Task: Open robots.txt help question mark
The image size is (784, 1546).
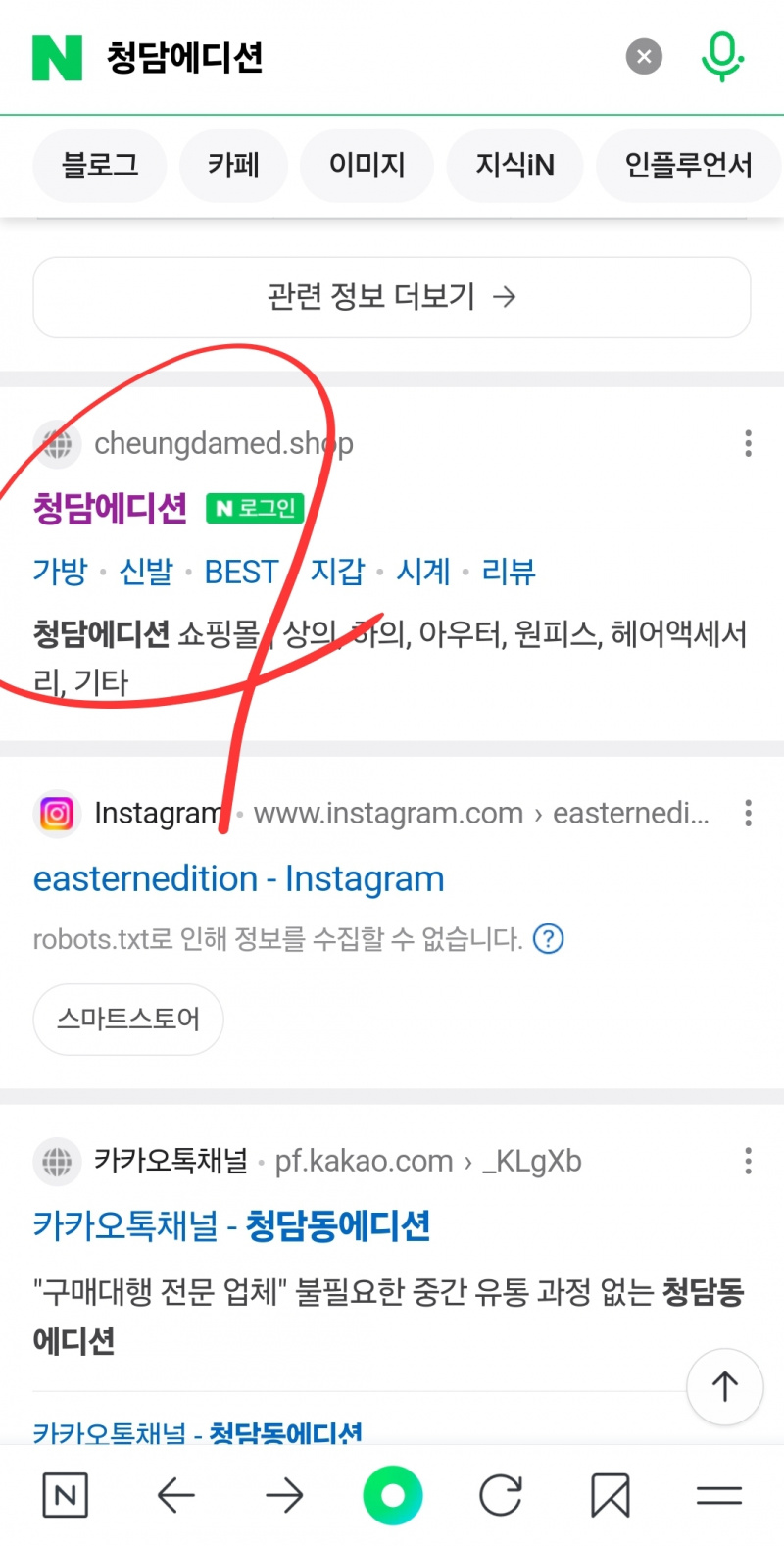Action: (548, 939)
